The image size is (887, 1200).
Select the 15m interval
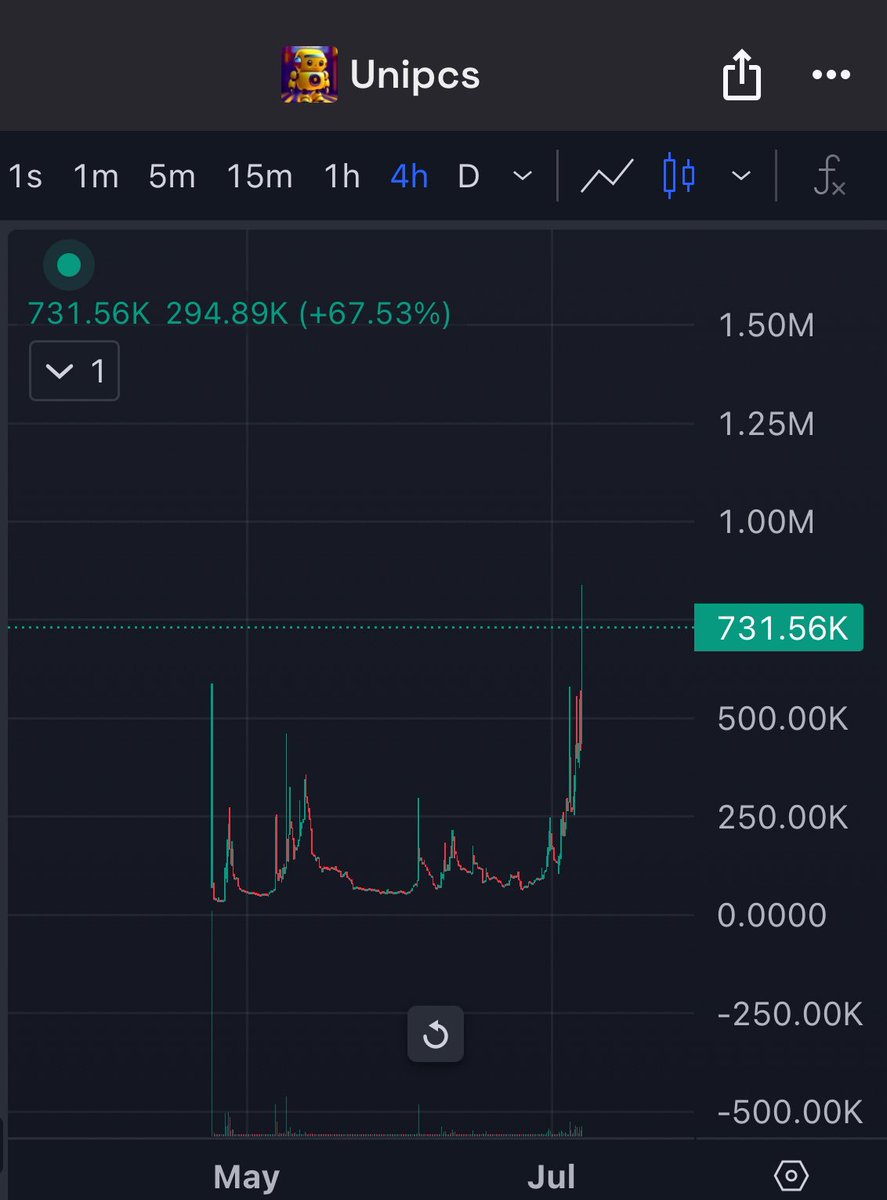(x=259, y=177)
